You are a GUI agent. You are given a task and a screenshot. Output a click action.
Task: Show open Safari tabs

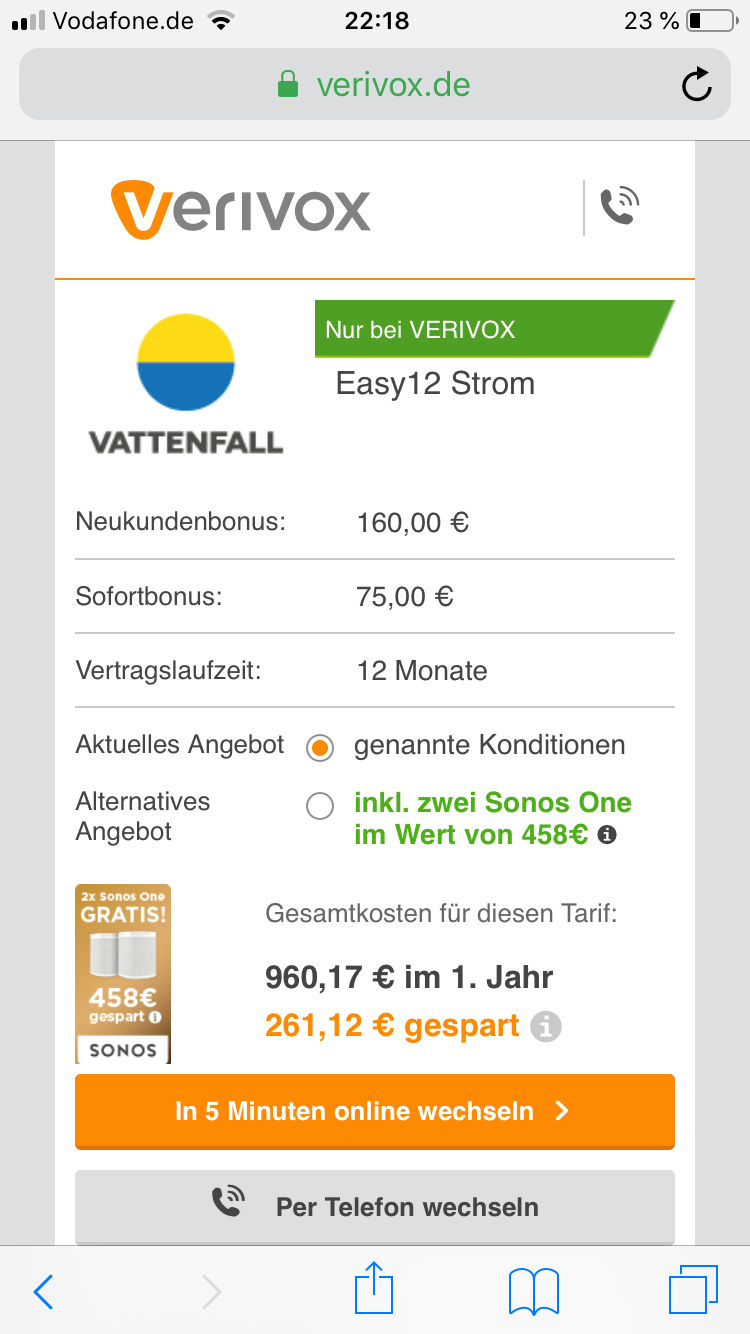click(693, 1291)
